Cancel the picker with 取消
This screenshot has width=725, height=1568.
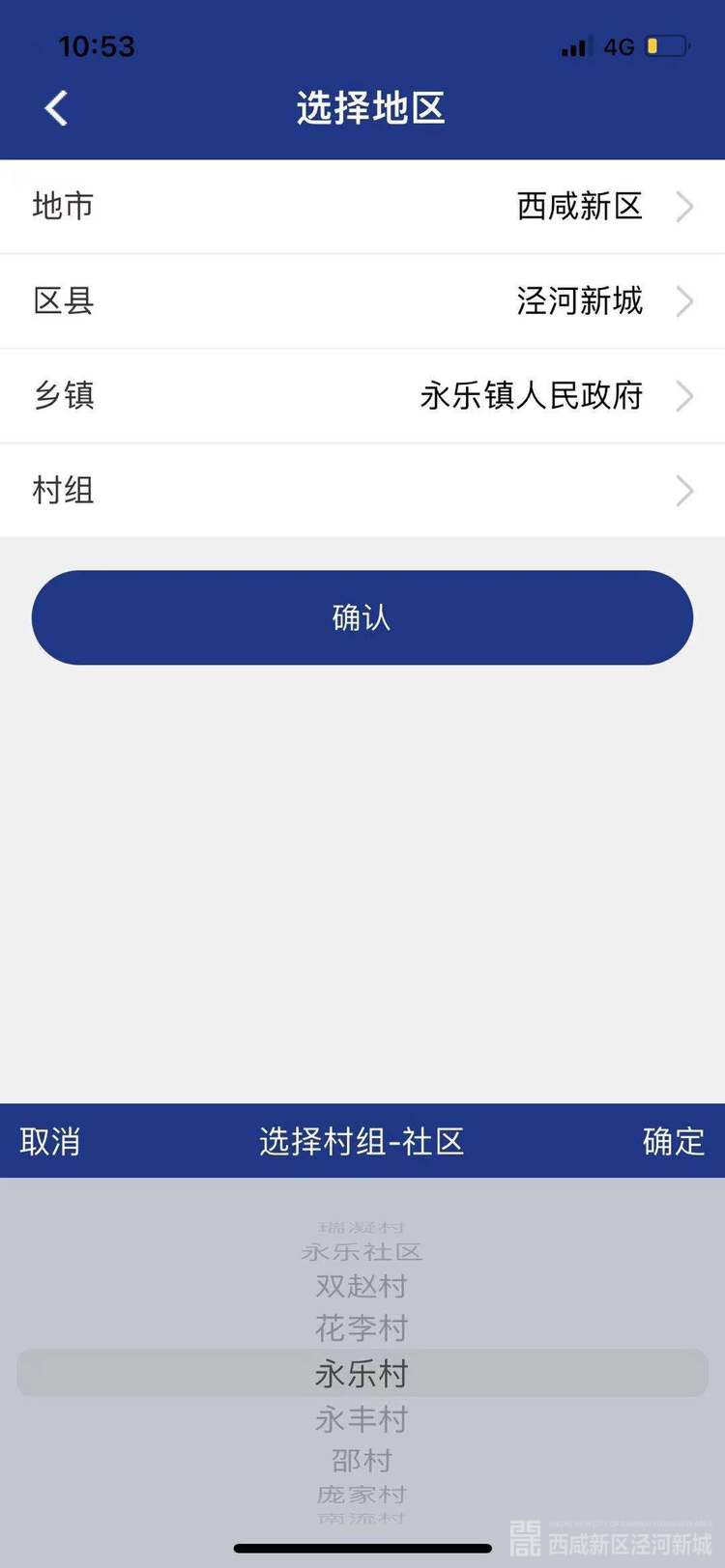(50, 1142)
